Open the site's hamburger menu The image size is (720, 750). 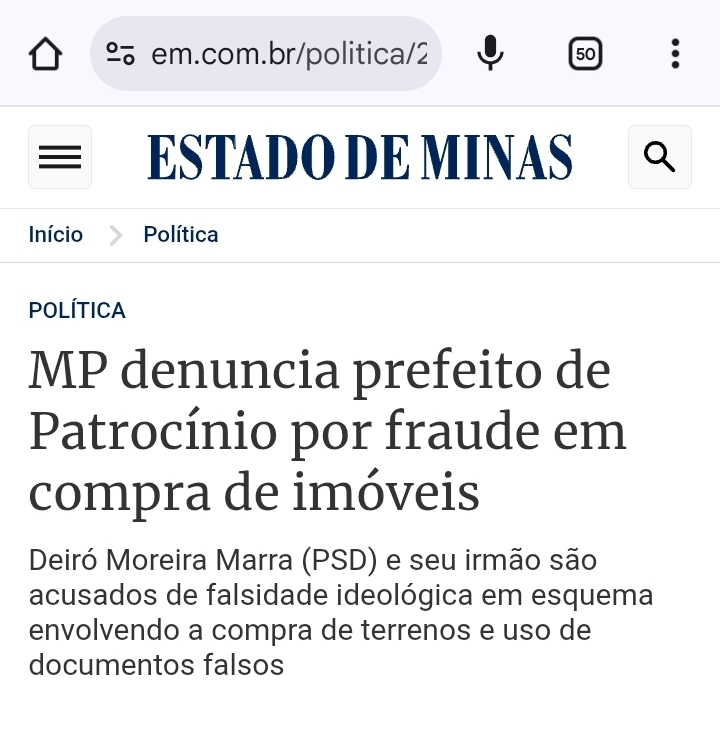pos(60,157)
